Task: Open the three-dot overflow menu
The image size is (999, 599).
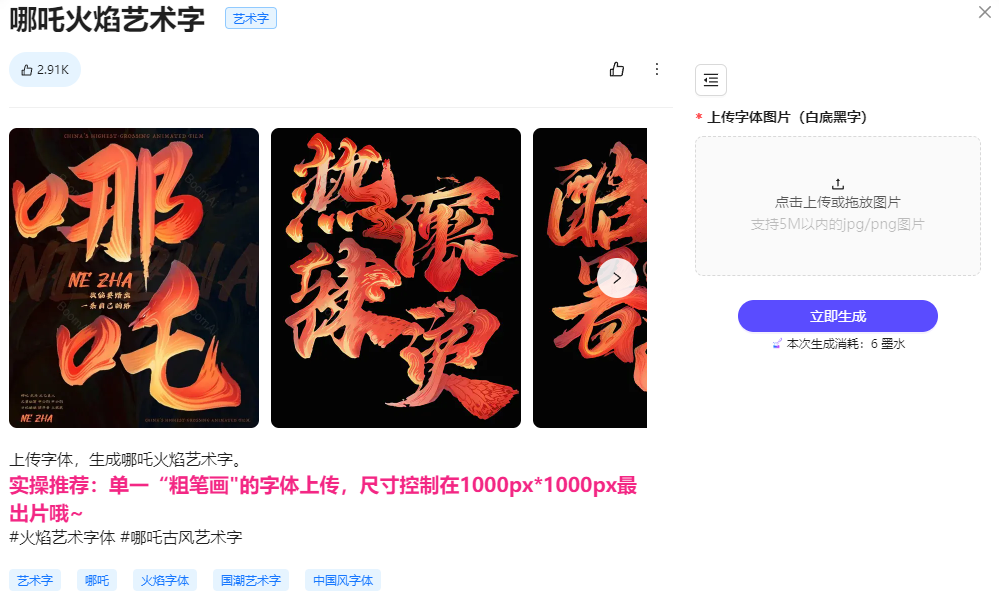Action: 657,69
